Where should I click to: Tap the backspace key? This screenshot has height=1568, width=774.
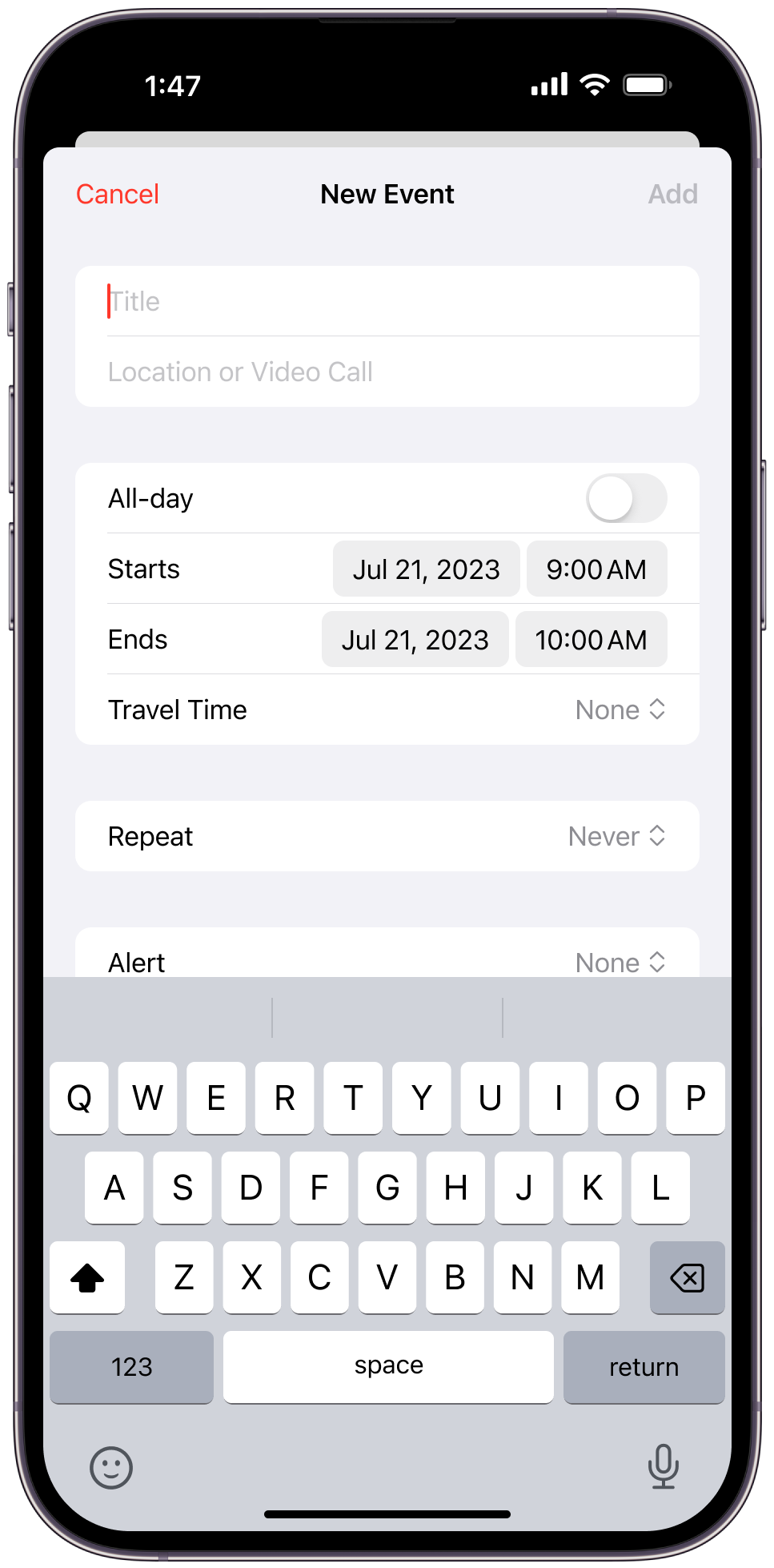click(687, 1277)
